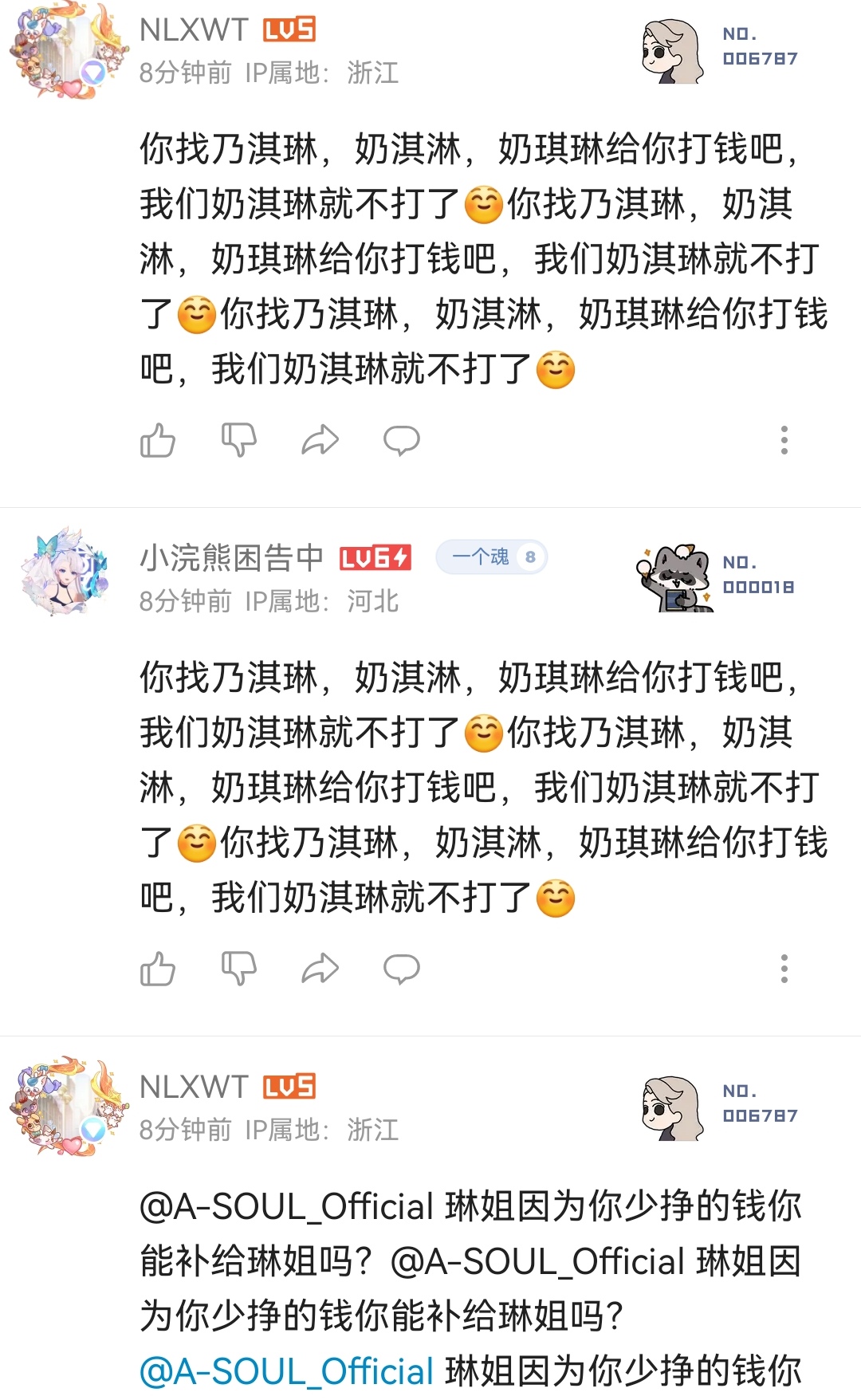Open overflow menu on 小浣熊困告中's comment
Viewport: 861px width, 1400px height.
tap(784, 969)
